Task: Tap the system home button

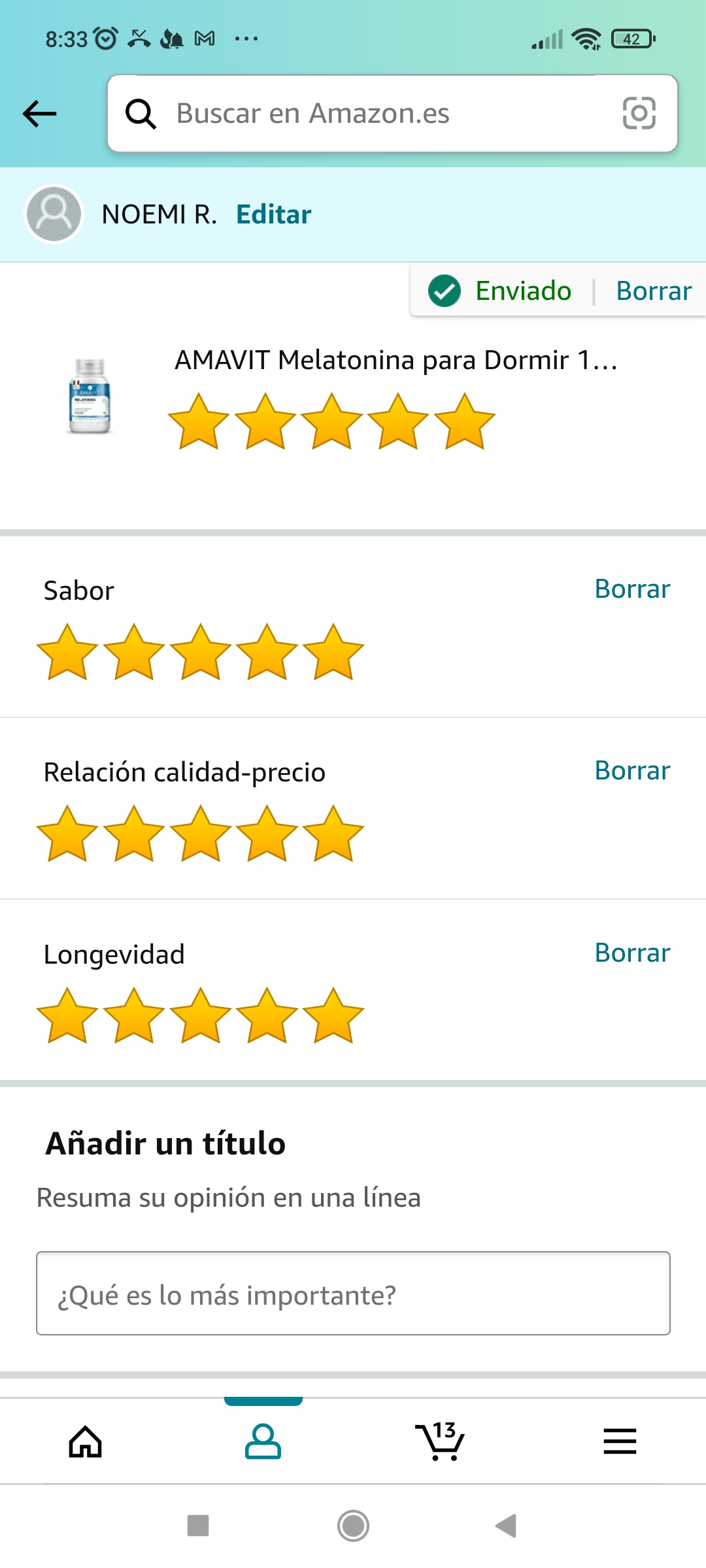Action: 353,1526
